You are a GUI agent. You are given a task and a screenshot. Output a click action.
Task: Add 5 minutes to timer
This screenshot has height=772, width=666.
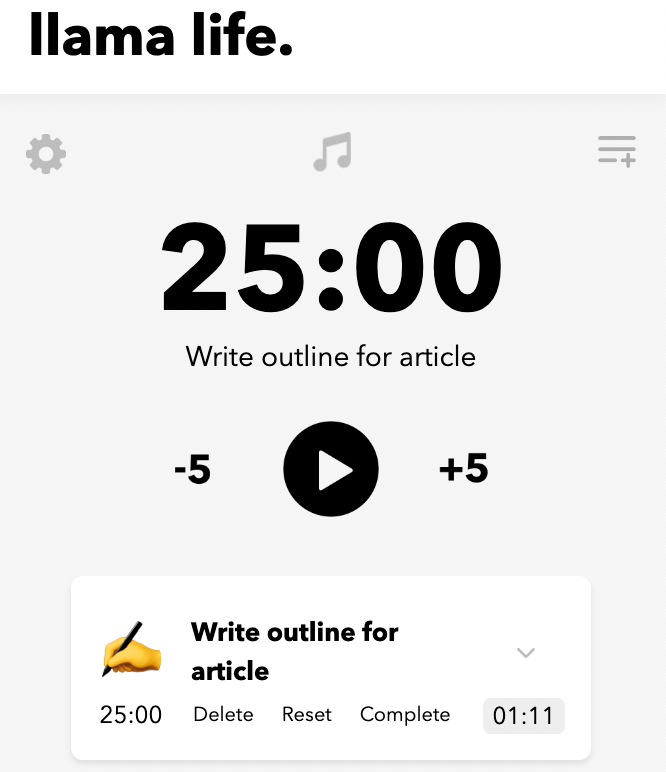(x=463, y=468)
